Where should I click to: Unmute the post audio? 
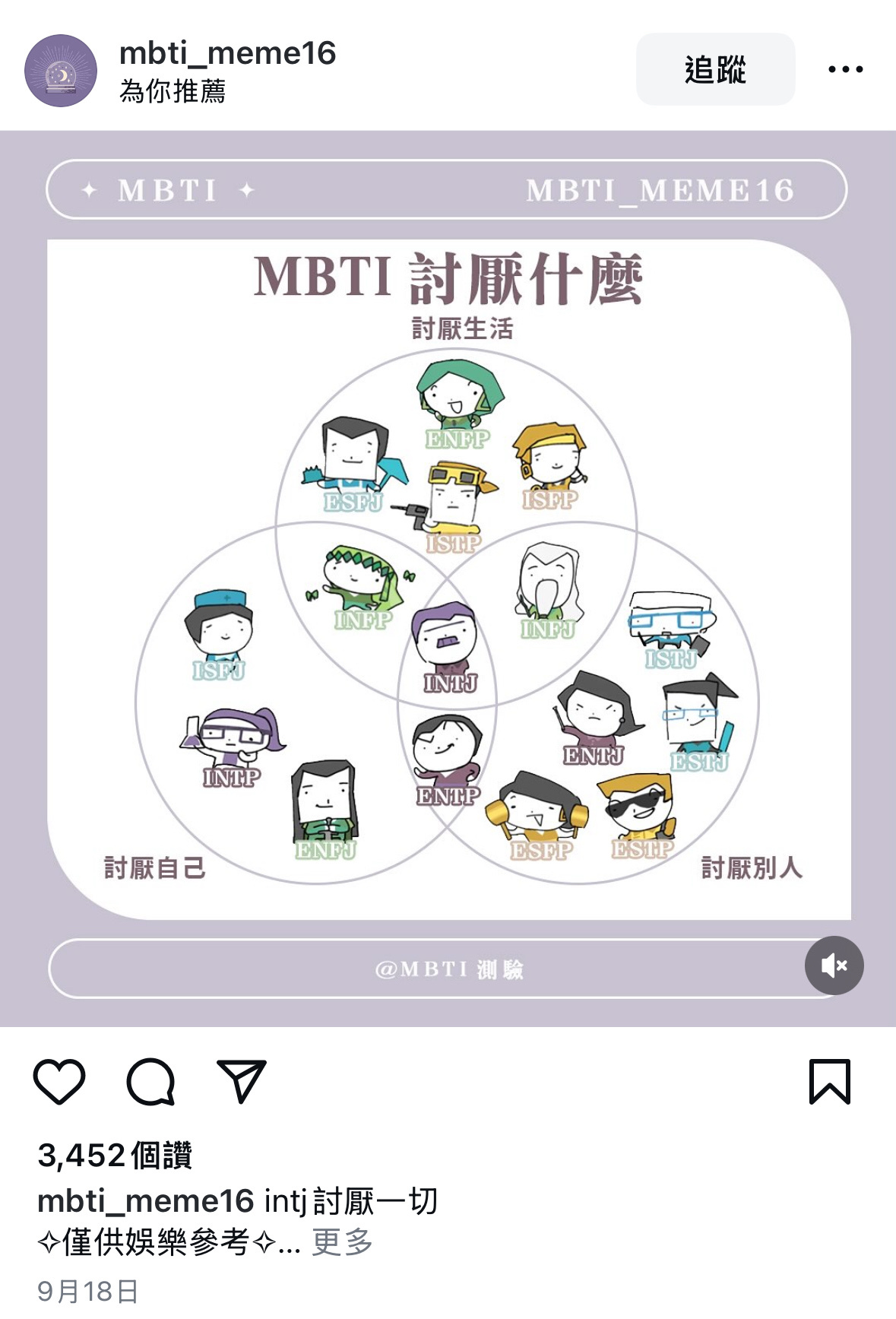(834, 965)
